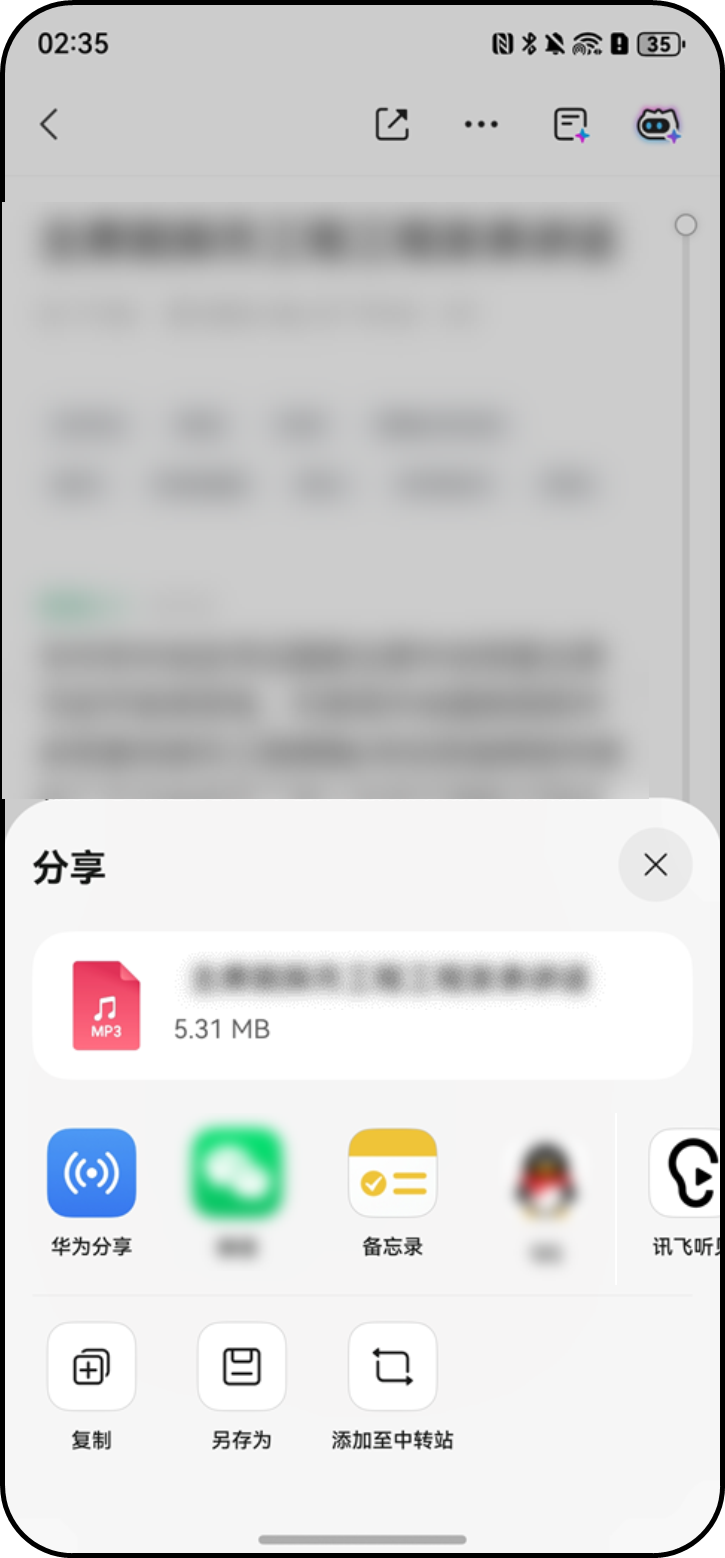The image size is (725, 1558).
Task: Share the file to 讯飞听见
Action: [x=686, y=1173]
